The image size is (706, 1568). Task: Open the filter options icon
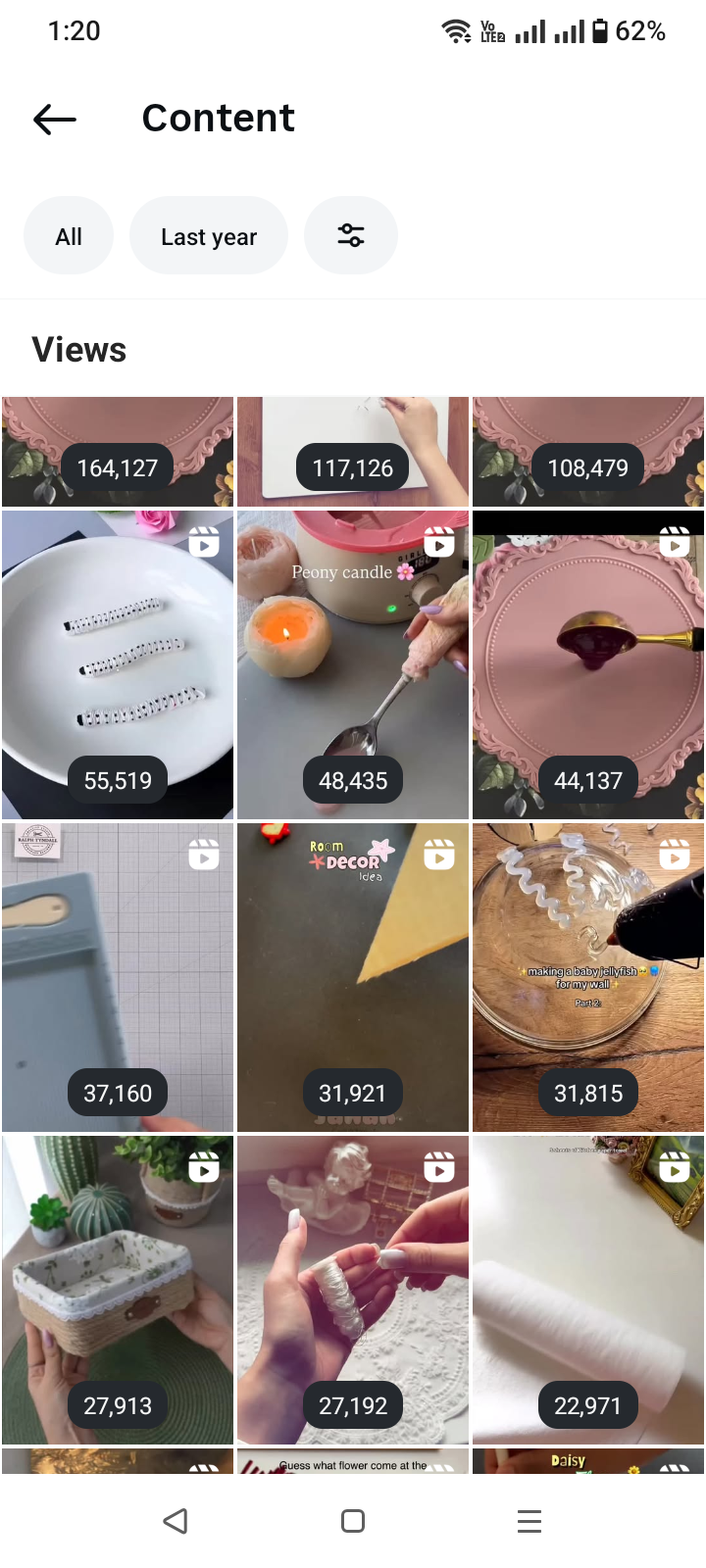click(351, 236)
